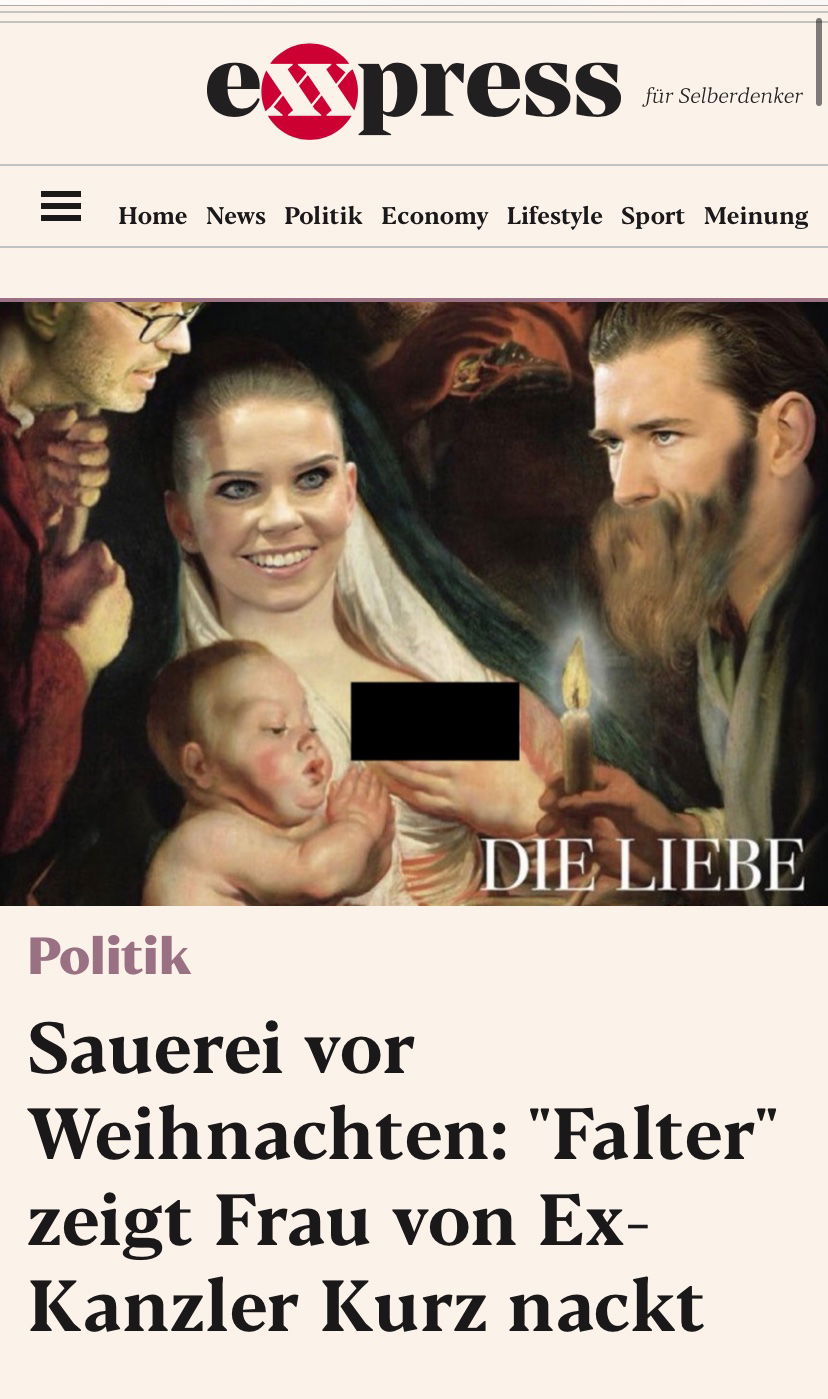Open the Economy section

coord(434,216)
